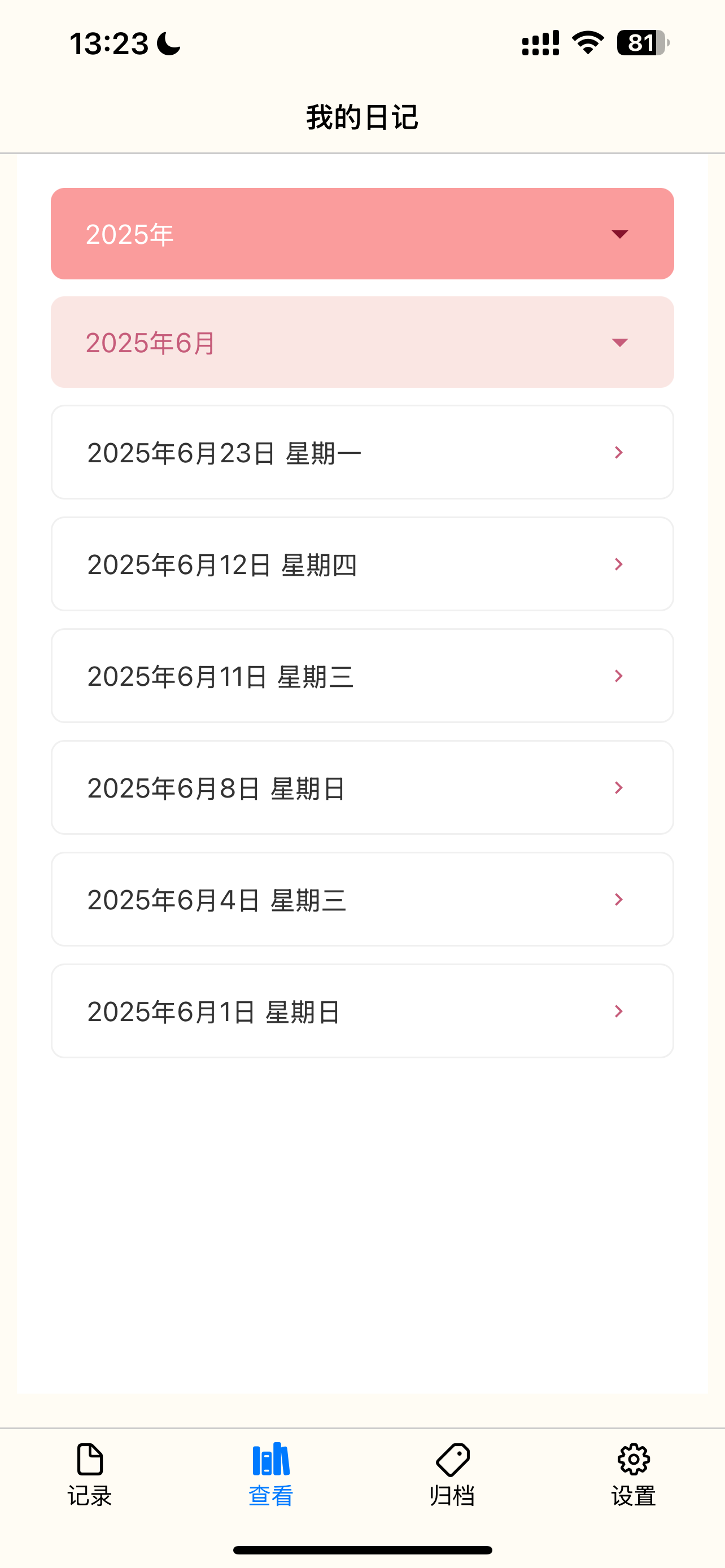Collapse the 2025年6月 month section
This screenshot has width=725, height=1568.
point(362,342)
